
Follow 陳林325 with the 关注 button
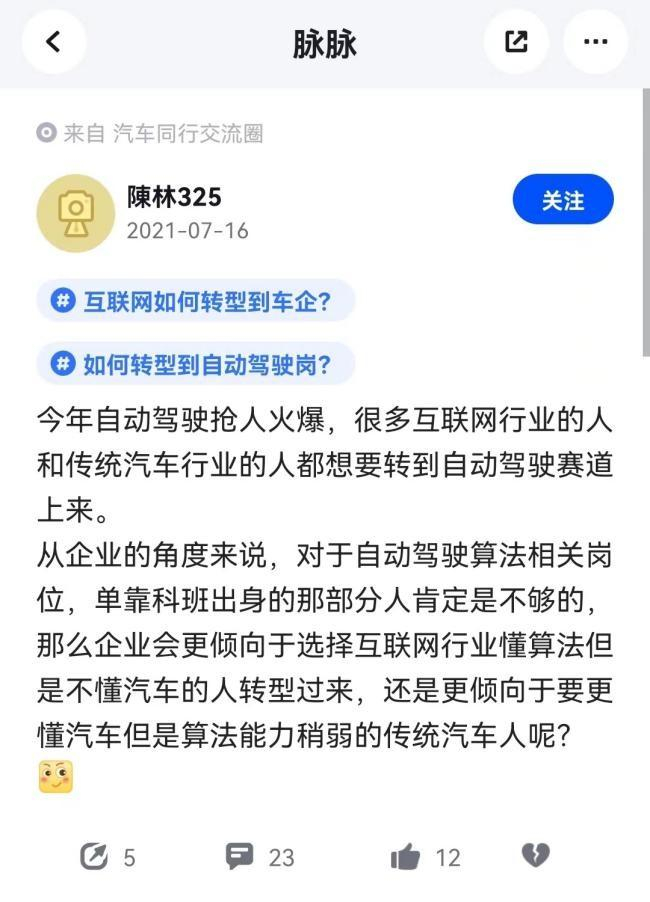[562, 200]
